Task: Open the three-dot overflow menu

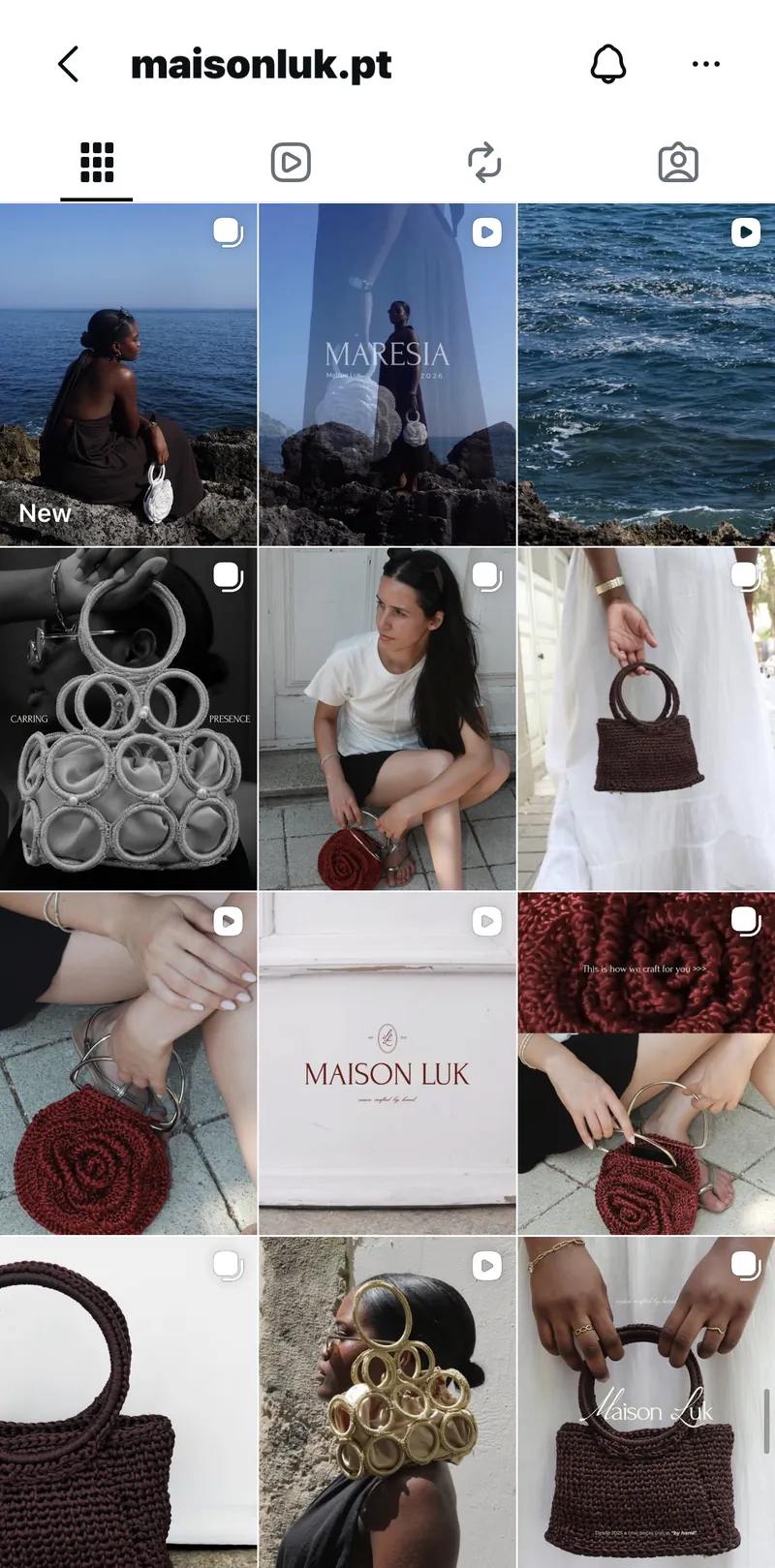Action: pos(706,64)
